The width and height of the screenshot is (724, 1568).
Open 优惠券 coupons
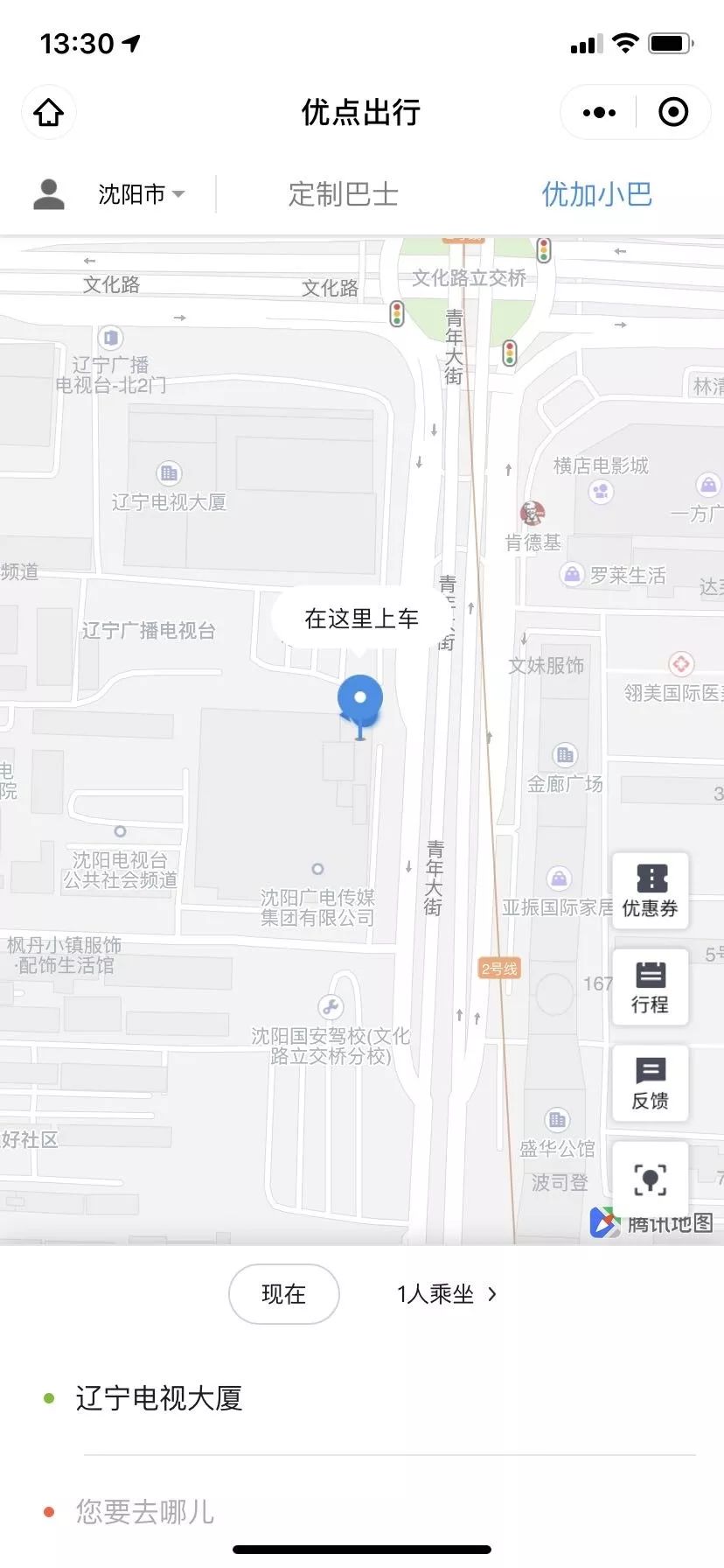coord(650,891)
